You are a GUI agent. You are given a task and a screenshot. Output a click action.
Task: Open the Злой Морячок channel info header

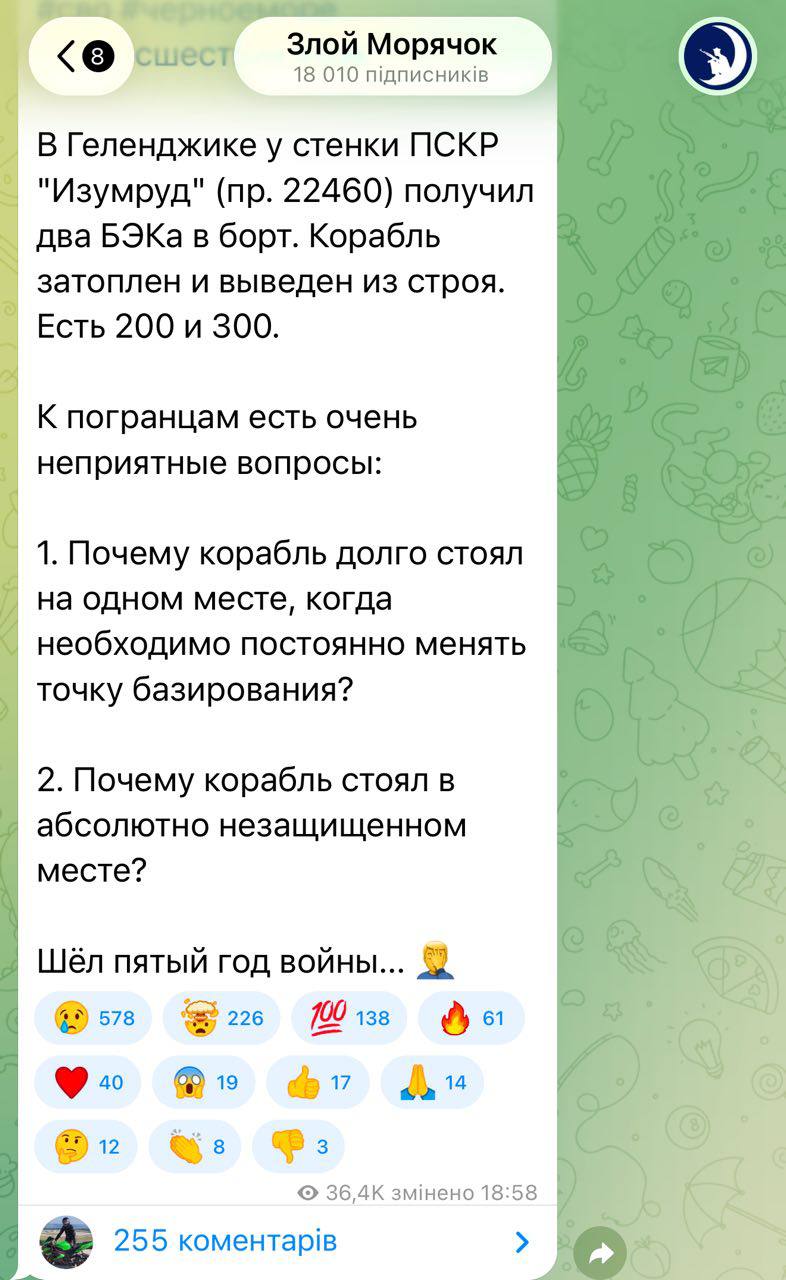click(x=392, y=57)
